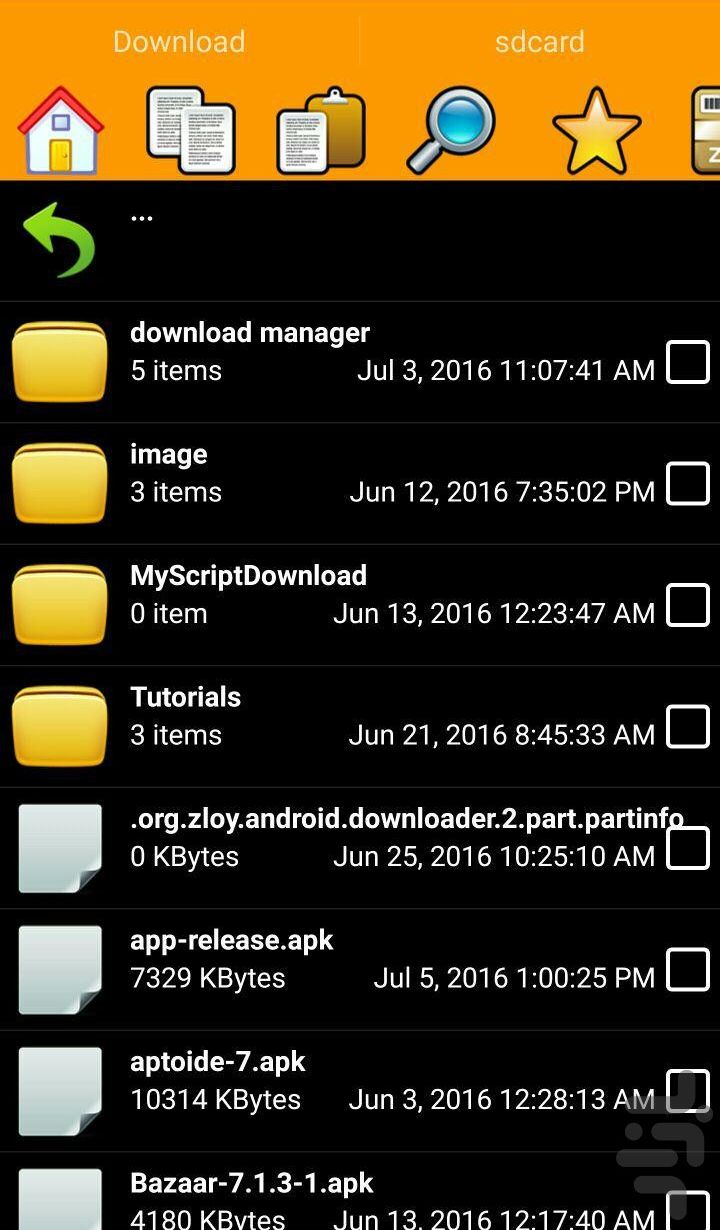The width and height of the screenshot is (720, 1230).
Task: Check the .org.zloy.android.downloader partinfo box
Action: click(688, 849)
